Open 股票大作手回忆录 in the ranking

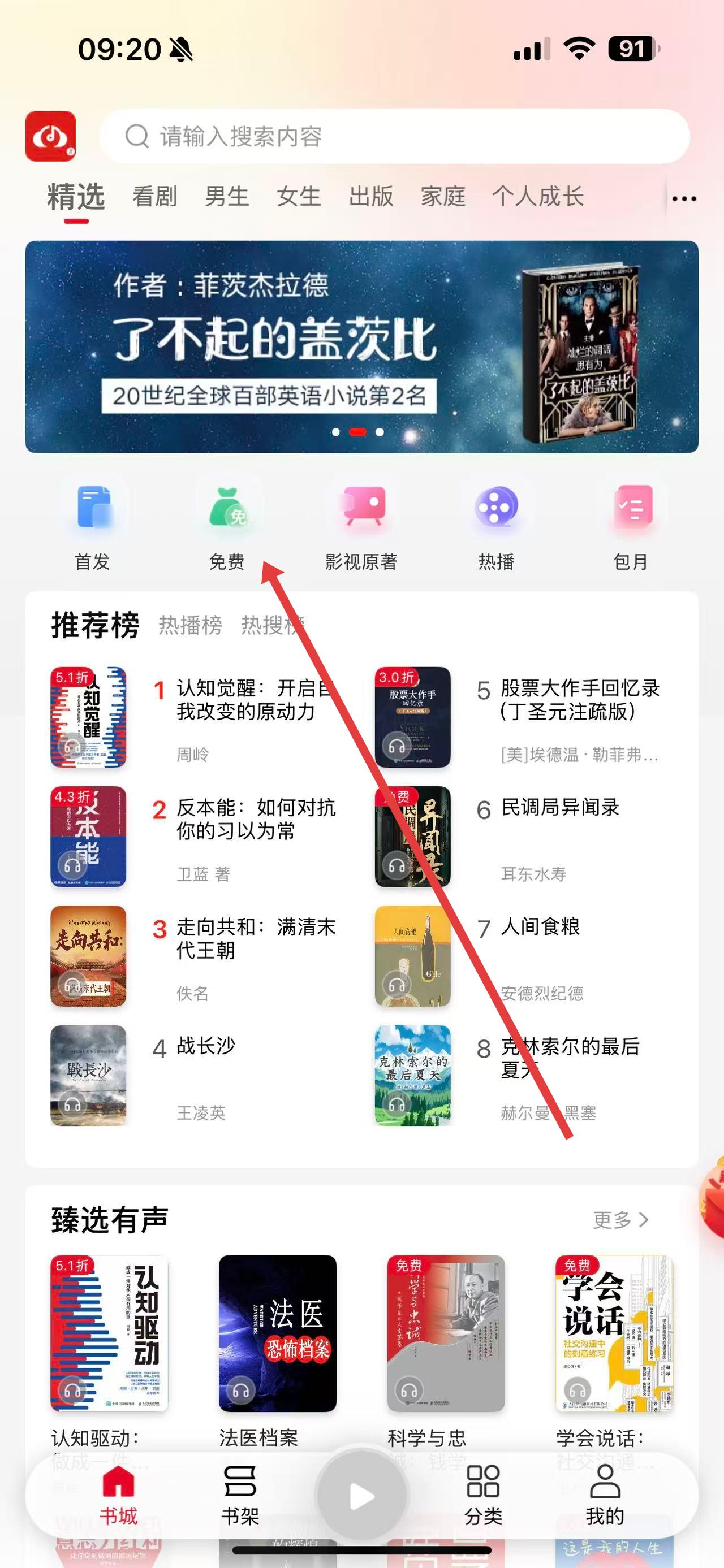click(x=579, y=700)
